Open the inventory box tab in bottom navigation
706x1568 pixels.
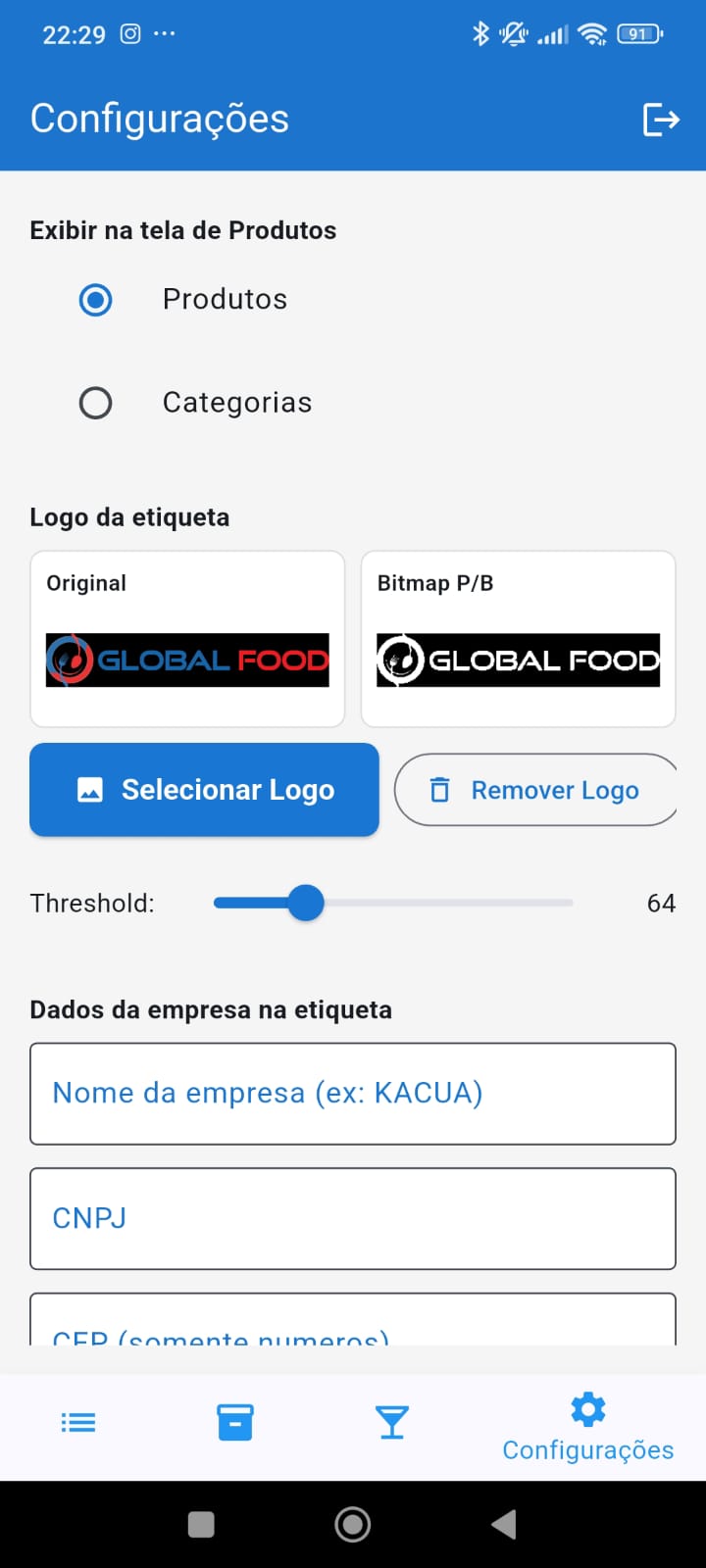(x=234, y=1421)
